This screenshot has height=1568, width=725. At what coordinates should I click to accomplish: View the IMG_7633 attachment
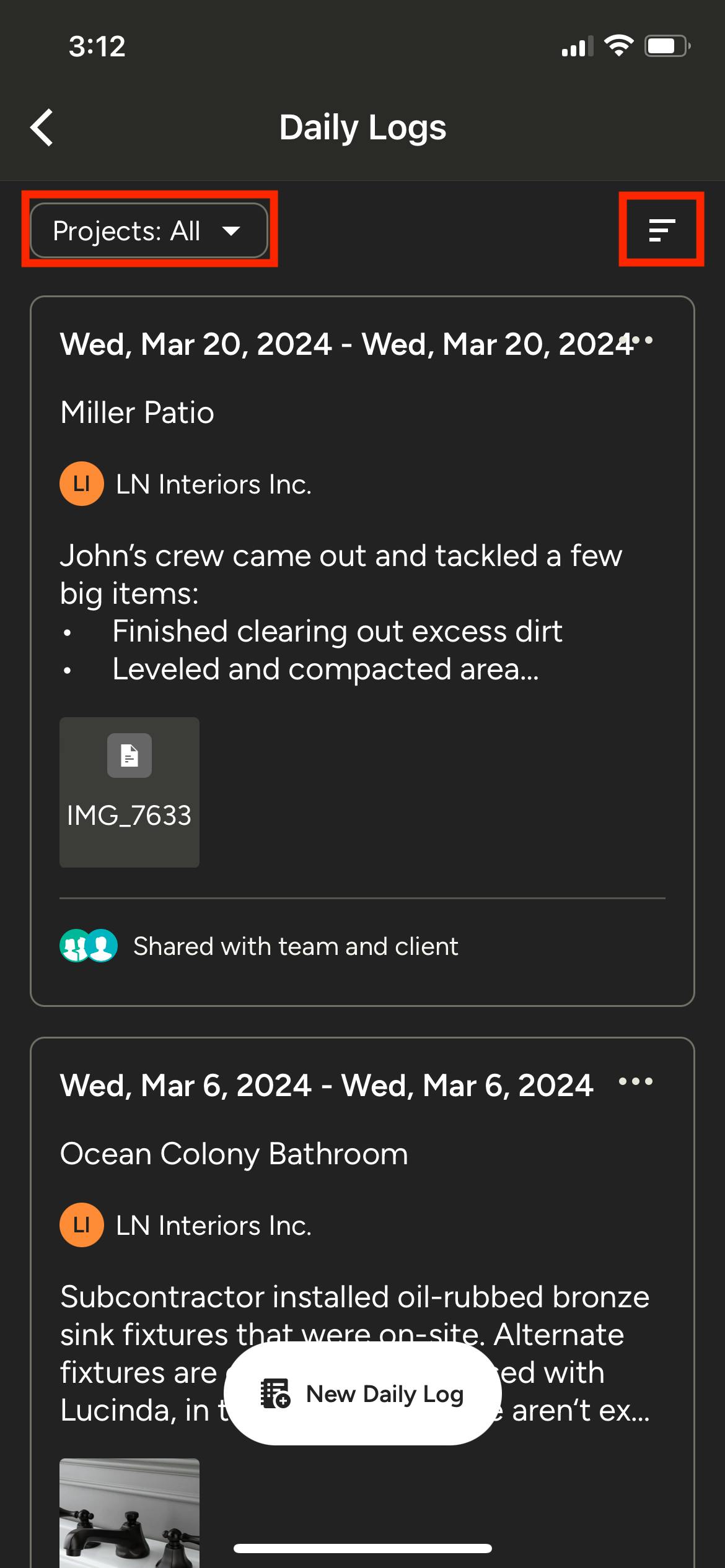point(130,792)
